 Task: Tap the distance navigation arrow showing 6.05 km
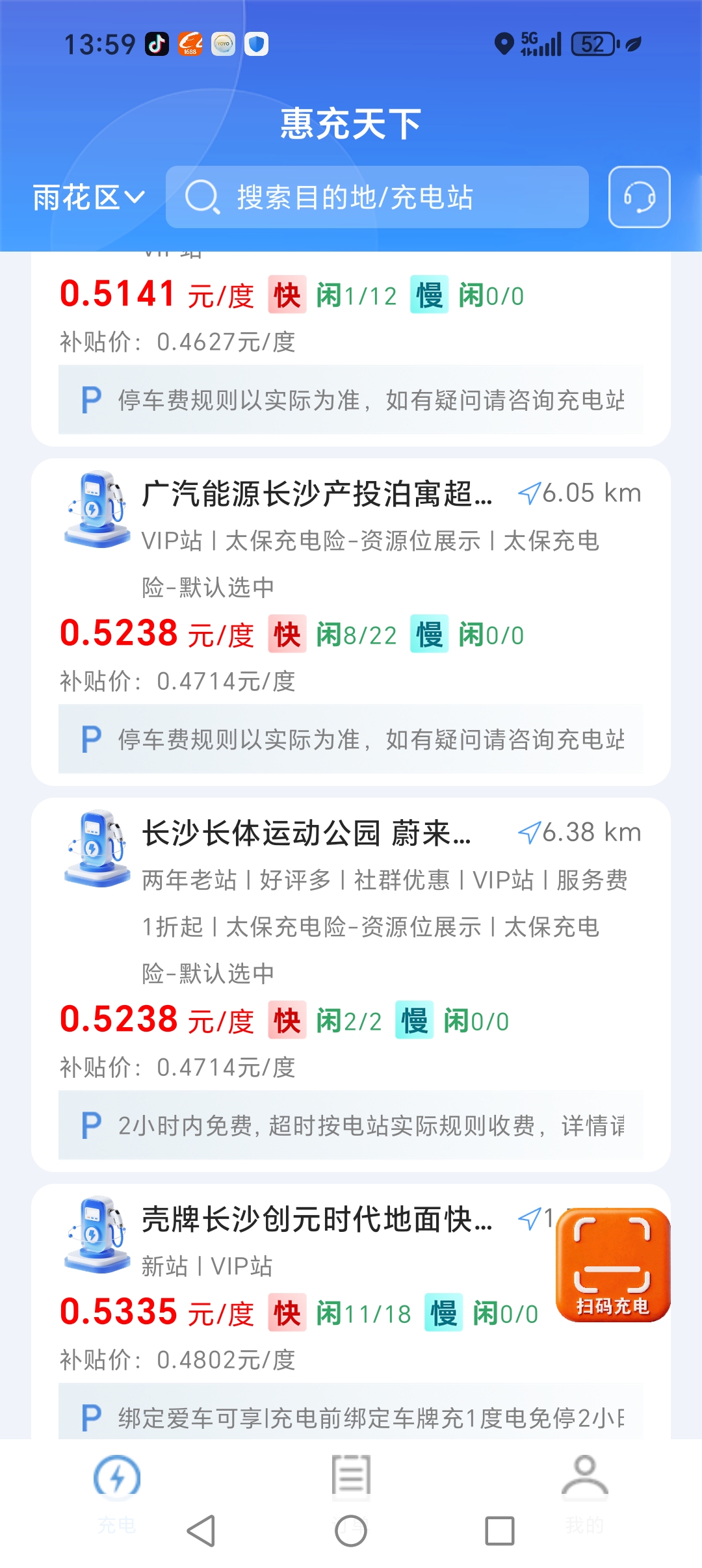pyautogui.click(x=531, y=492)
